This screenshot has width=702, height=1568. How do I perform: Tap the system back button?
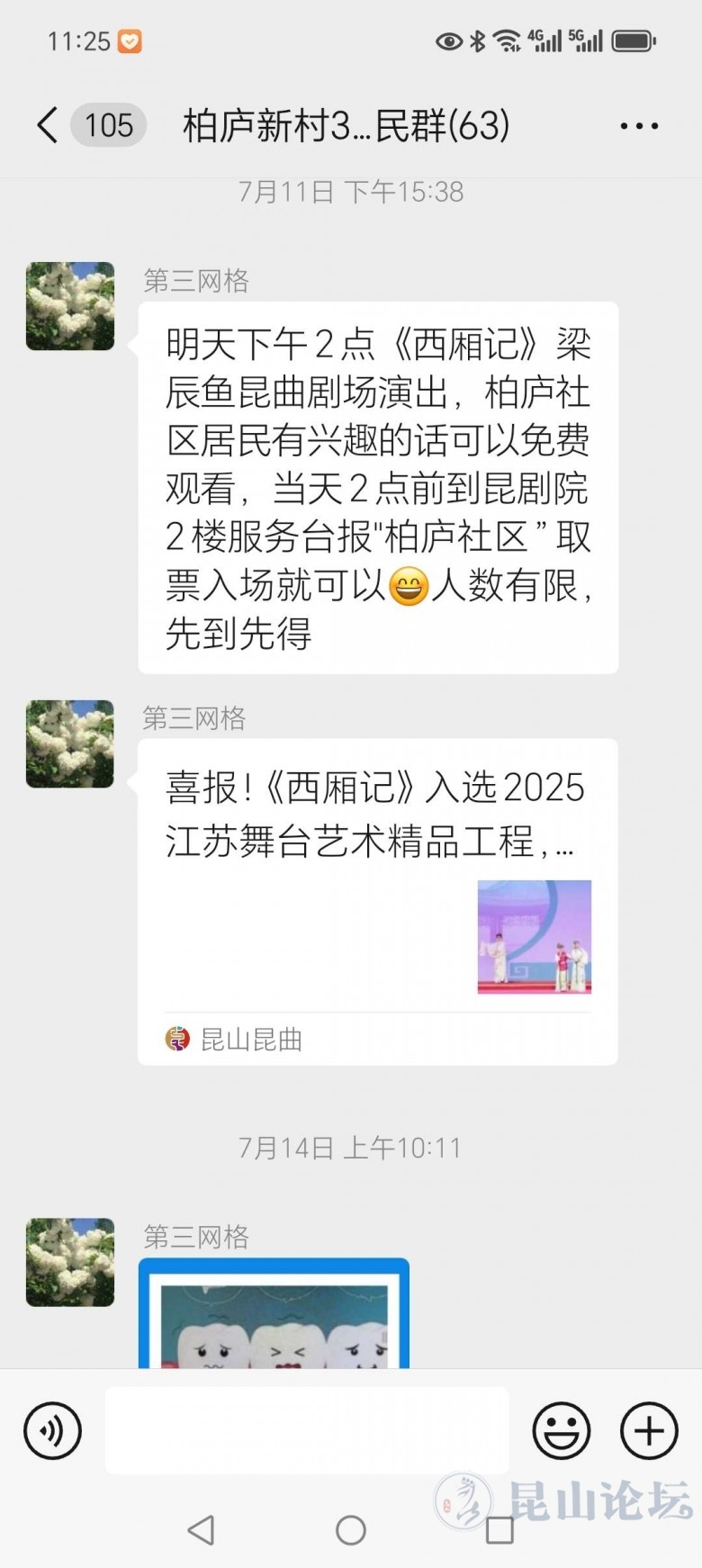(202, 1530)
